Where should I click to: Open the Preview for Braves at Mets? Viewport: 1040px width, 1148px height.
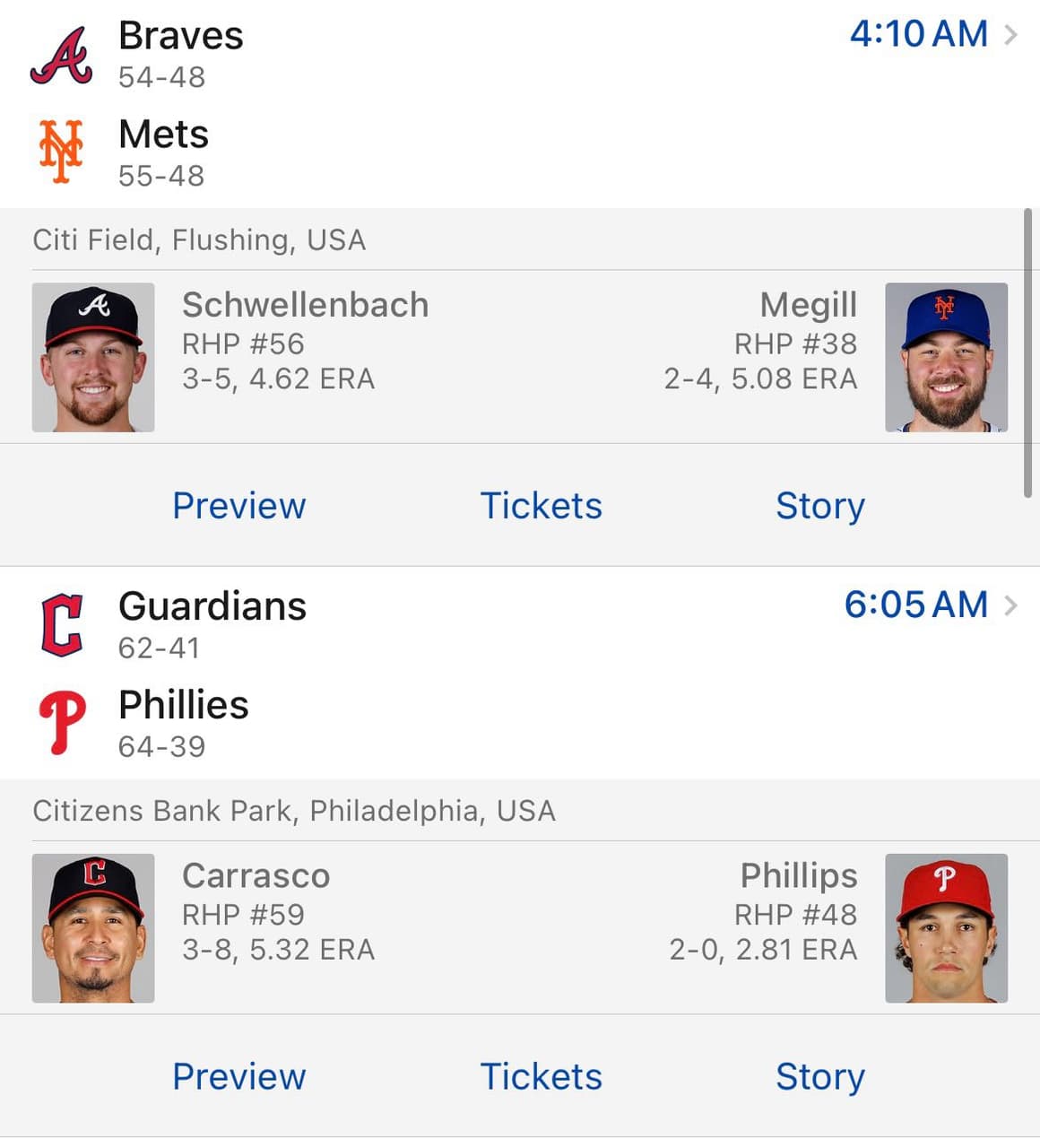coord(238,506)
